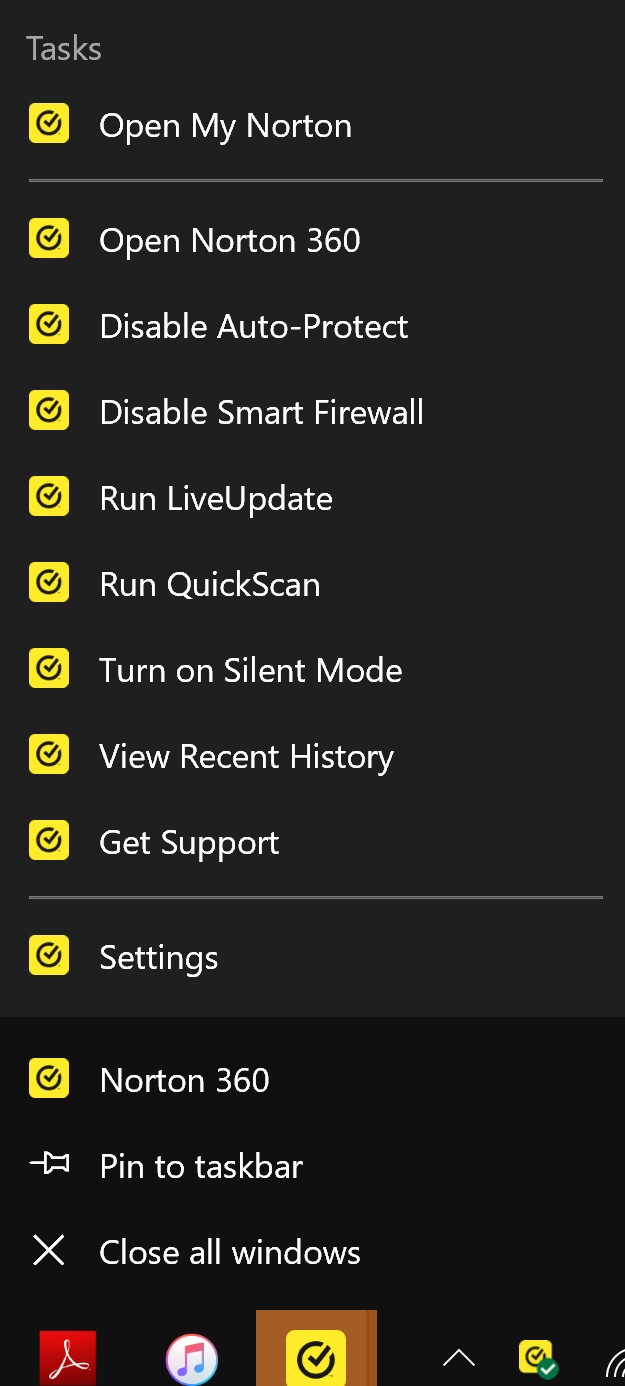Expand the hidden icons tray arrow
Viewport: 625px width, 1386px height.
(x=459, y=1357)
